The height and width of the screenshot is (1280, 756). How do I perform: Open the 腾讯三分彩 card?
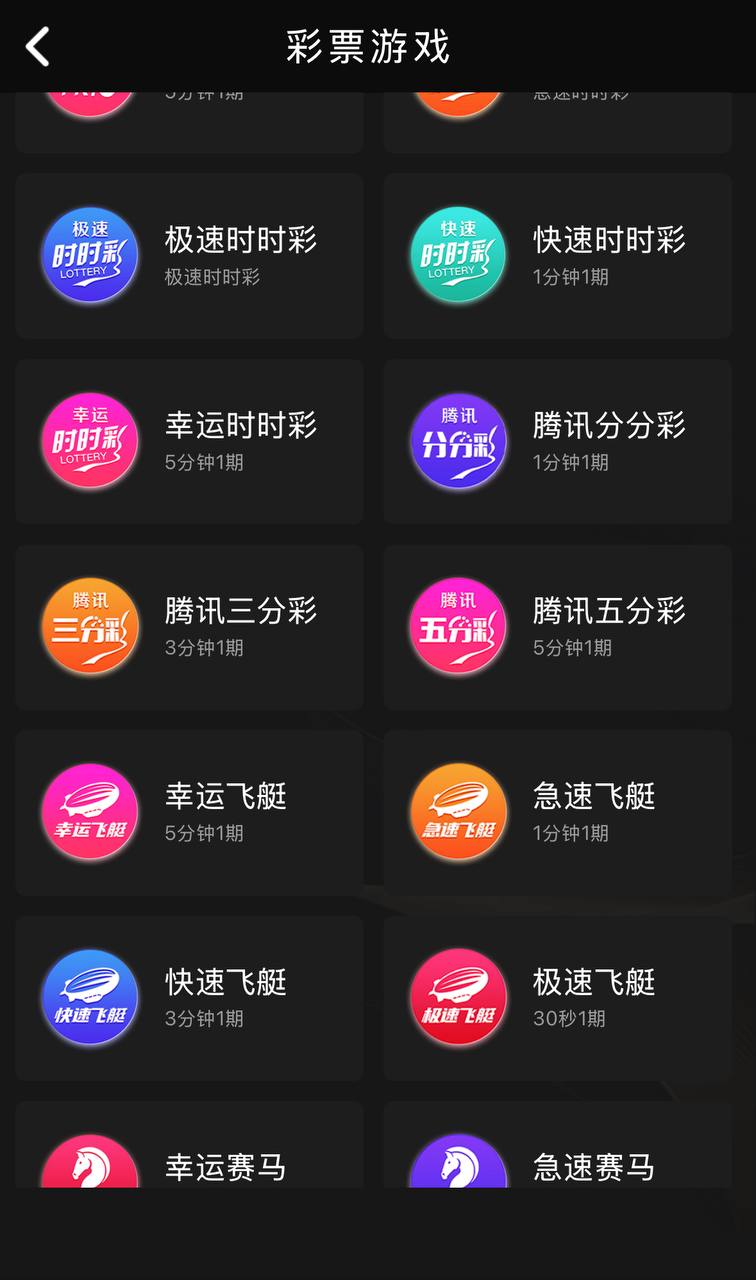[x=189, y=627]
